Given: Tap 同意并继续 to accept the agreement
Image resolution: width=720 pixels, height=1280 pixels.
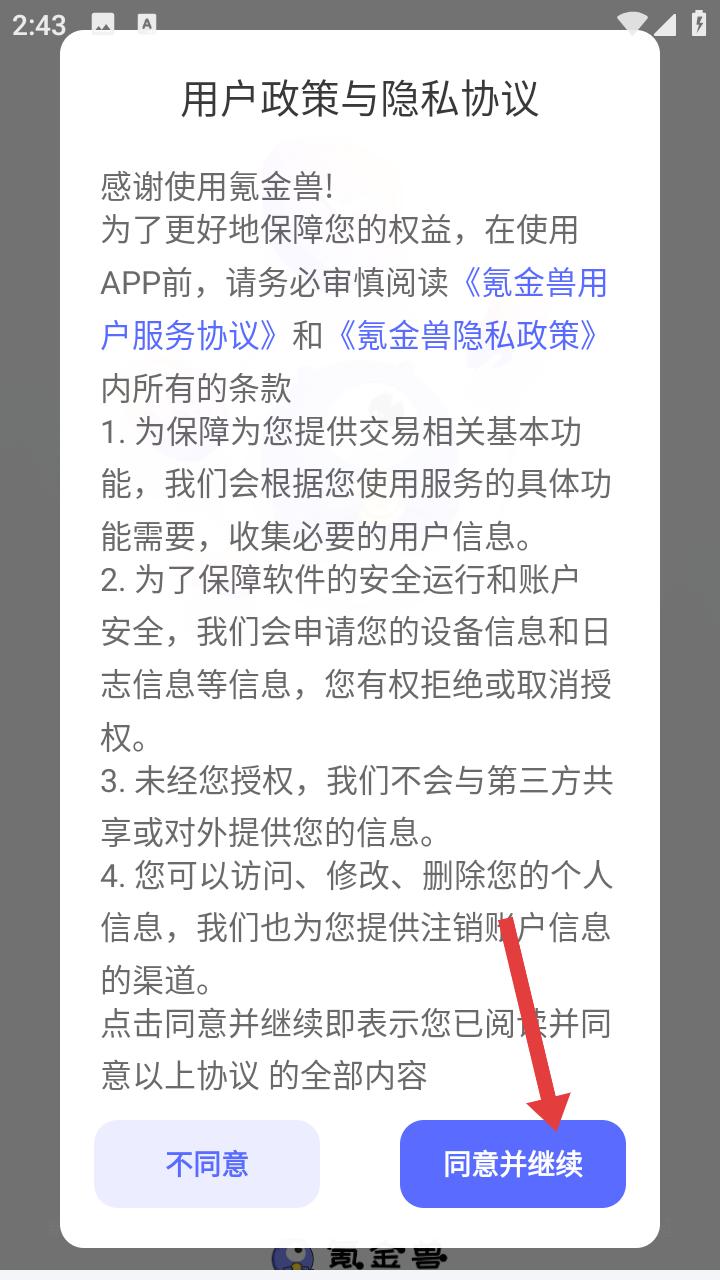Looking at the screenshot, I should (x=513, y=1164).
